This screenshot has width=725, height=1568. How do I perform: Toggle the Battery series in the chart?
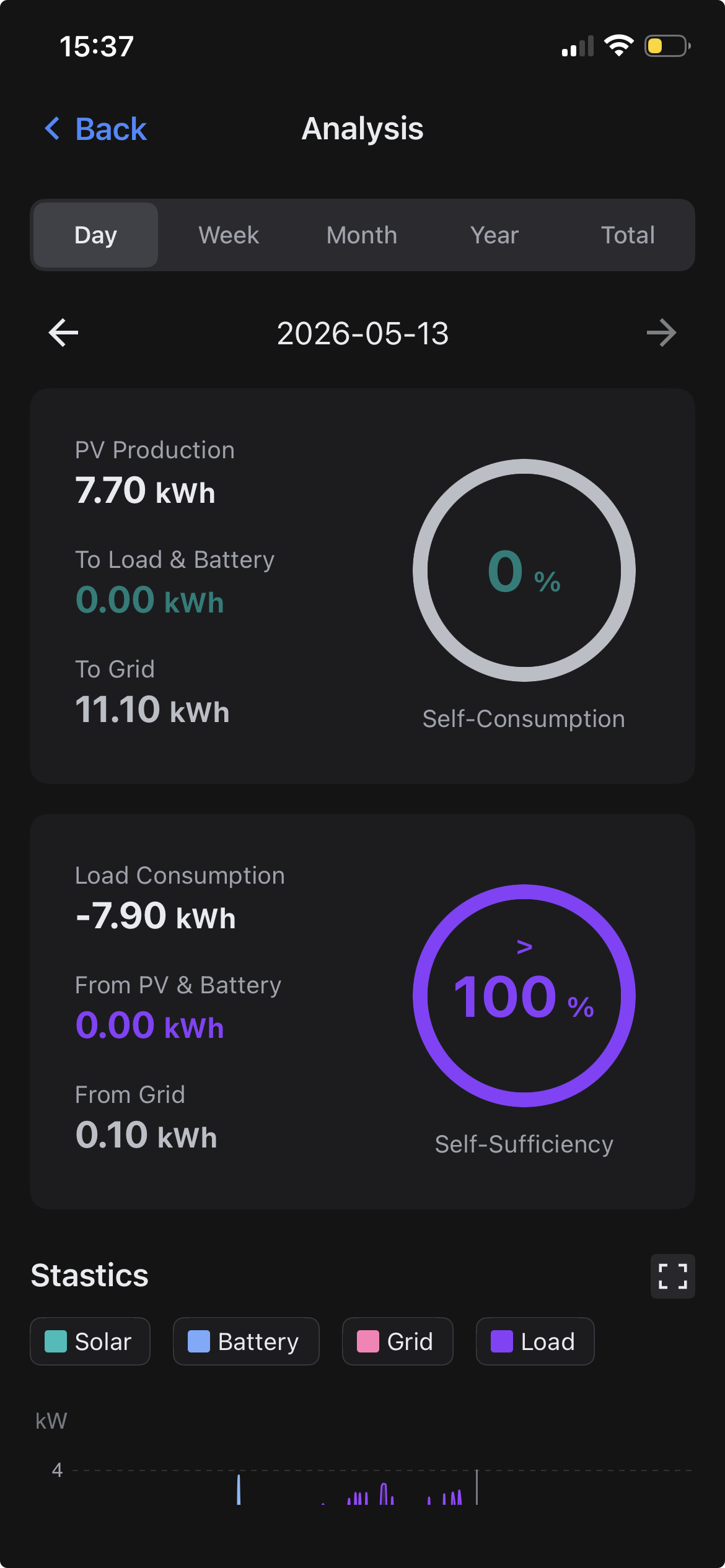tap(246, 1341)
